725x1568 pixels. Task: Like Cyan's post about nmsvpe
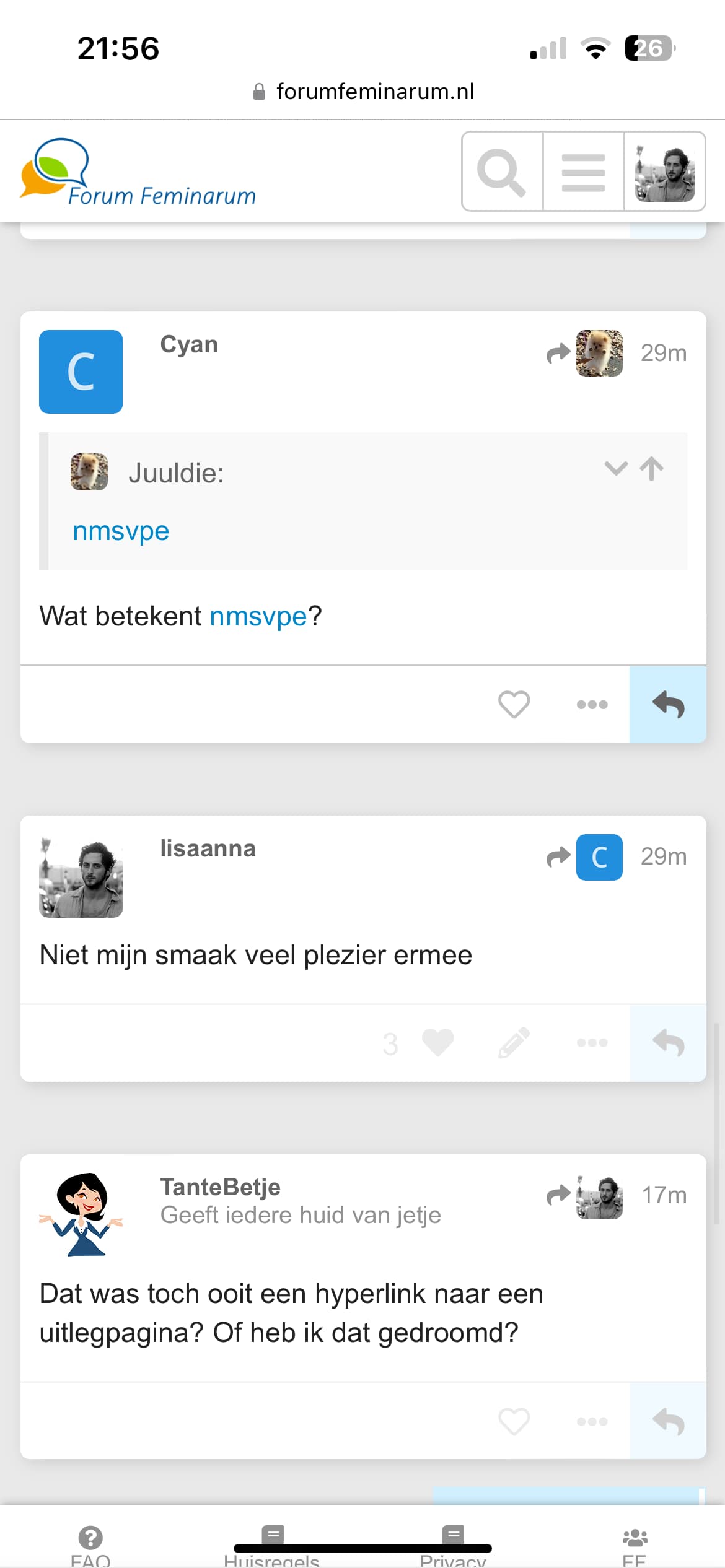[x=514, y=705]
